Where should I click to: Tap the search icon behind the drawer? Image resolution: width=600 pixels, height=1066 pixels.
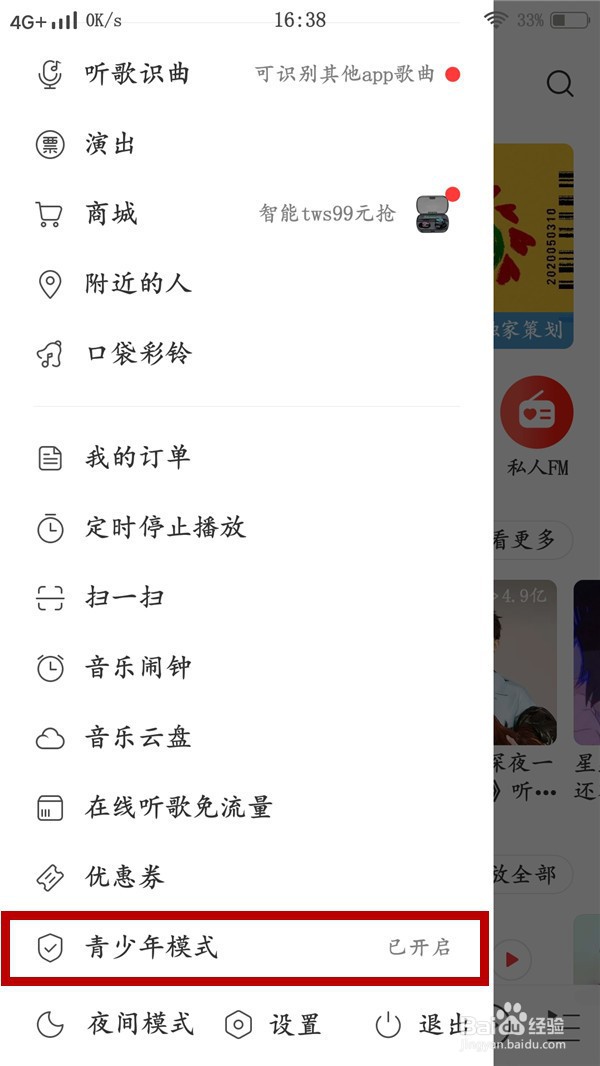pos(560,84)
